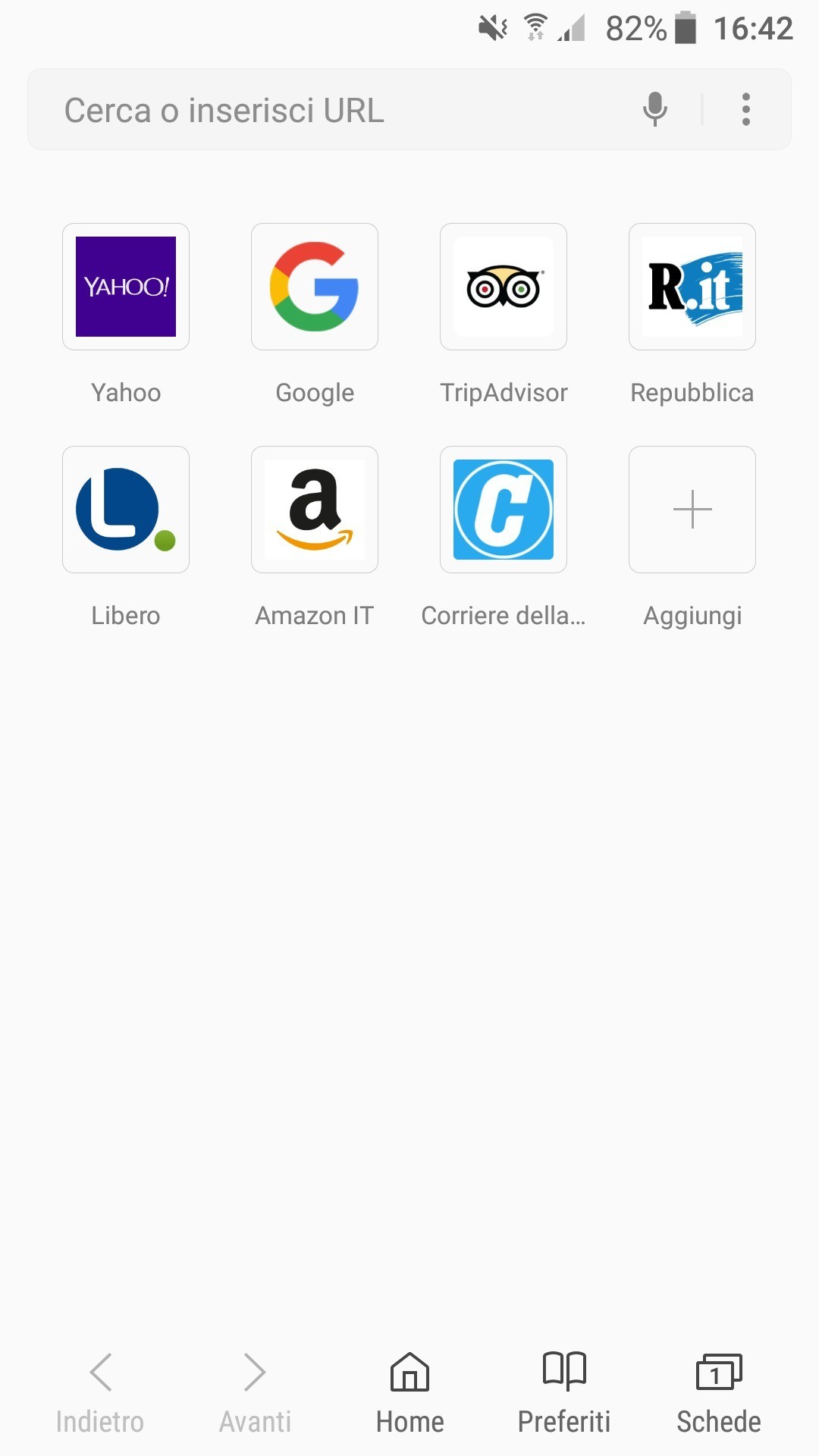819x1456 pixels.
Task: Open Preferiti bookmarks
Action: click(564, 1392)
